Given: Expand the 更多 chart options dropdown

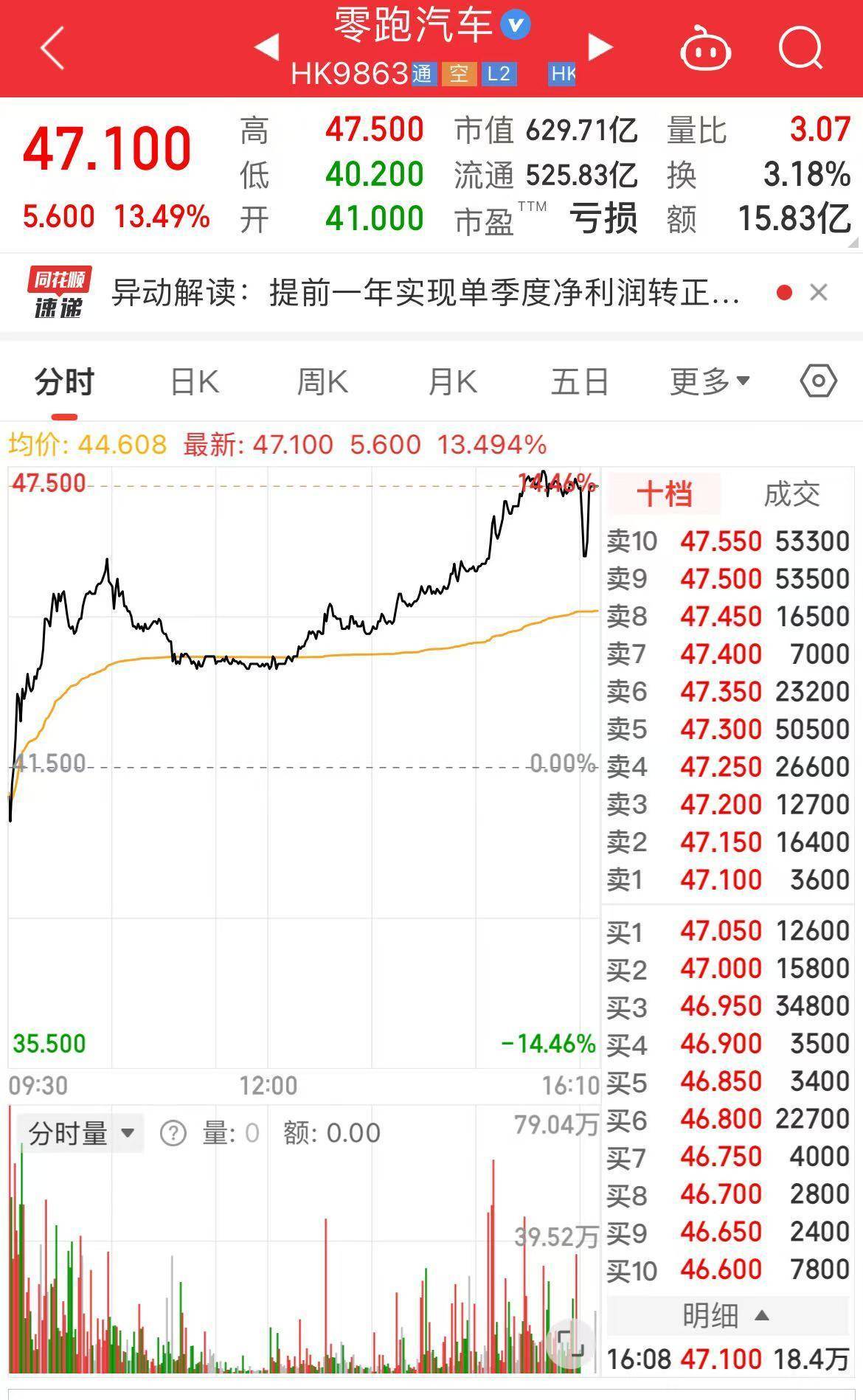Looking at the screenshot, I should pyautogui.click(x=710, y=382).
